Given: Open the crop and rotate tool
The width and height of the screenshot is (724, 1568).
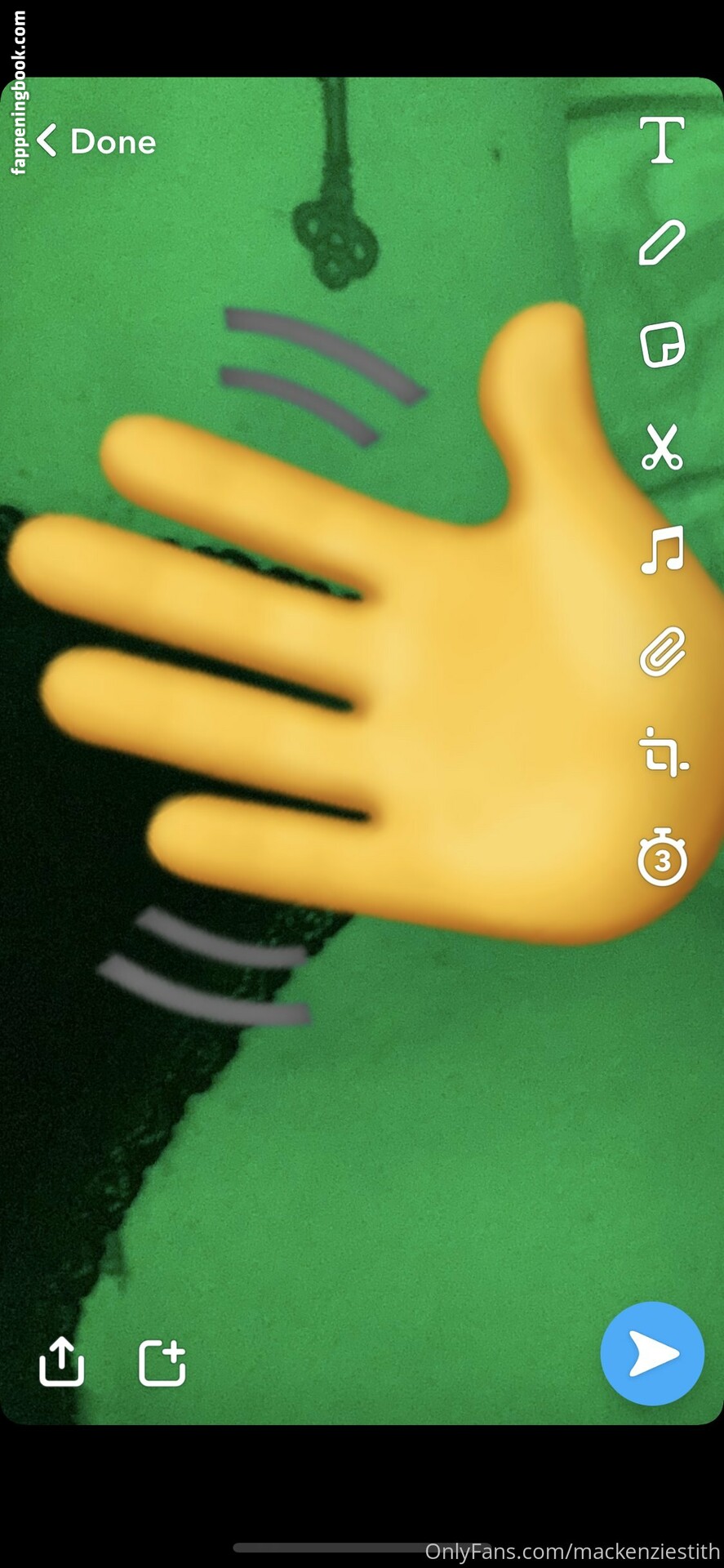Looking at the screenshot, I should click(663, 752).
